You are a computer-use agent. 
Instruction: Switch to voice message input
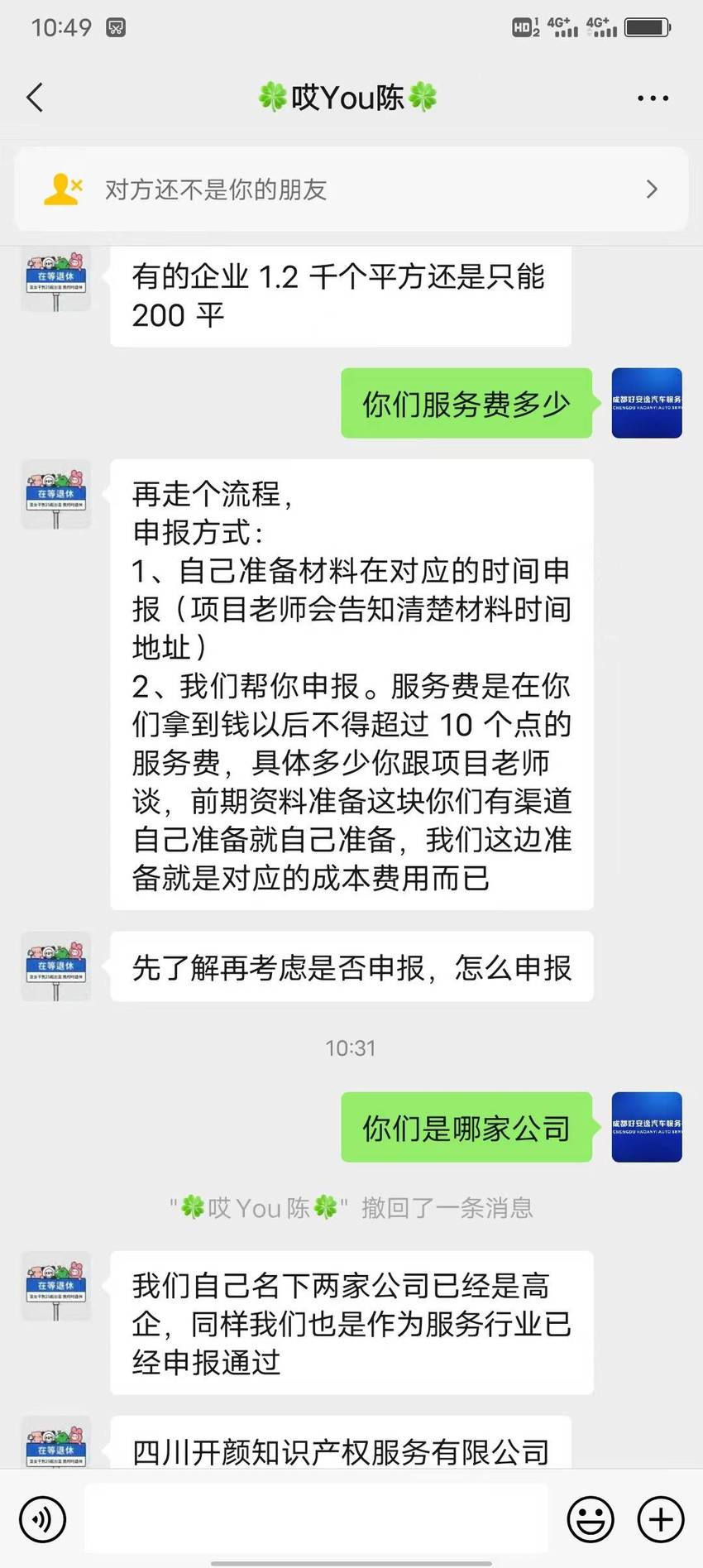coord(42,1519)
